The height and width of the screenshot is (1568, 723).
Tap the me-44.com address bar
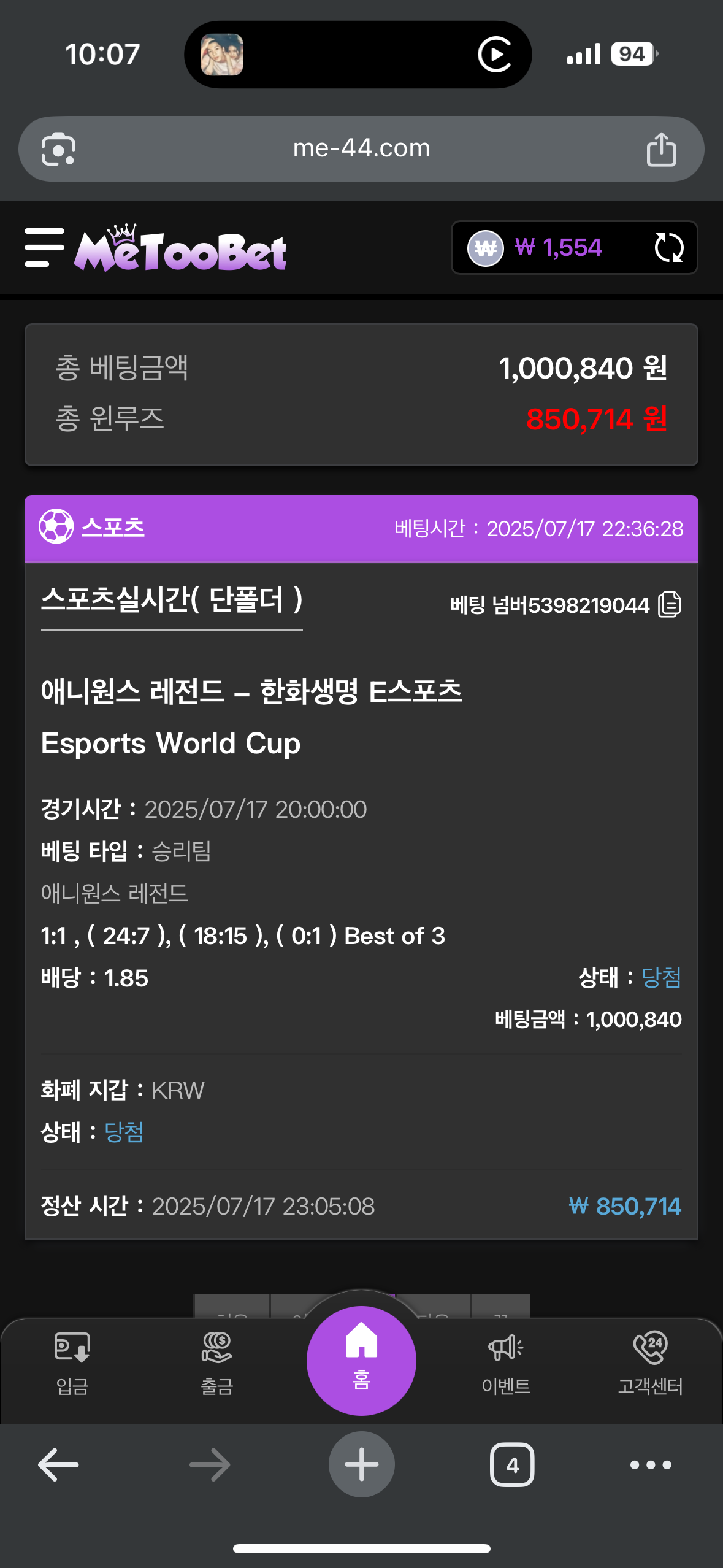tap(361, 148)
